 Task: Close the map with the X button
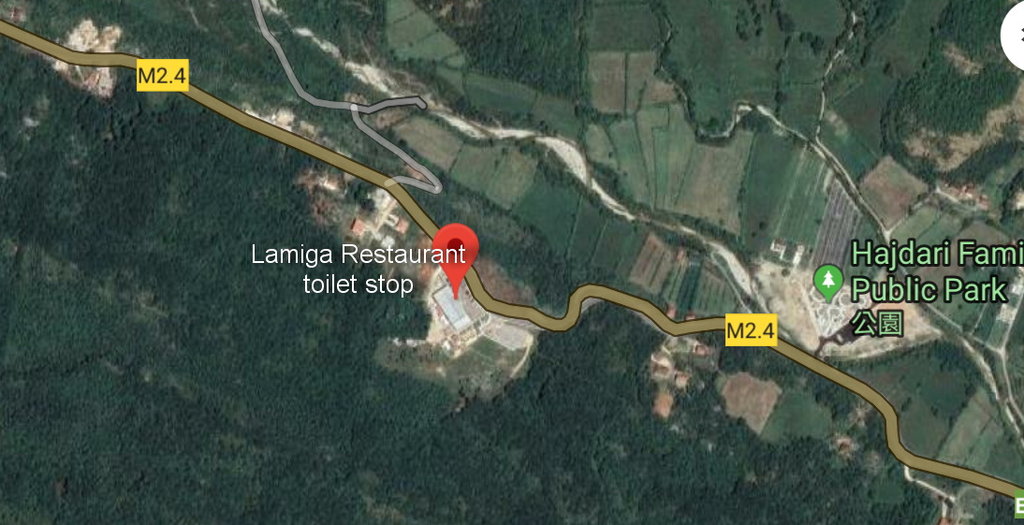point(1016,31)
